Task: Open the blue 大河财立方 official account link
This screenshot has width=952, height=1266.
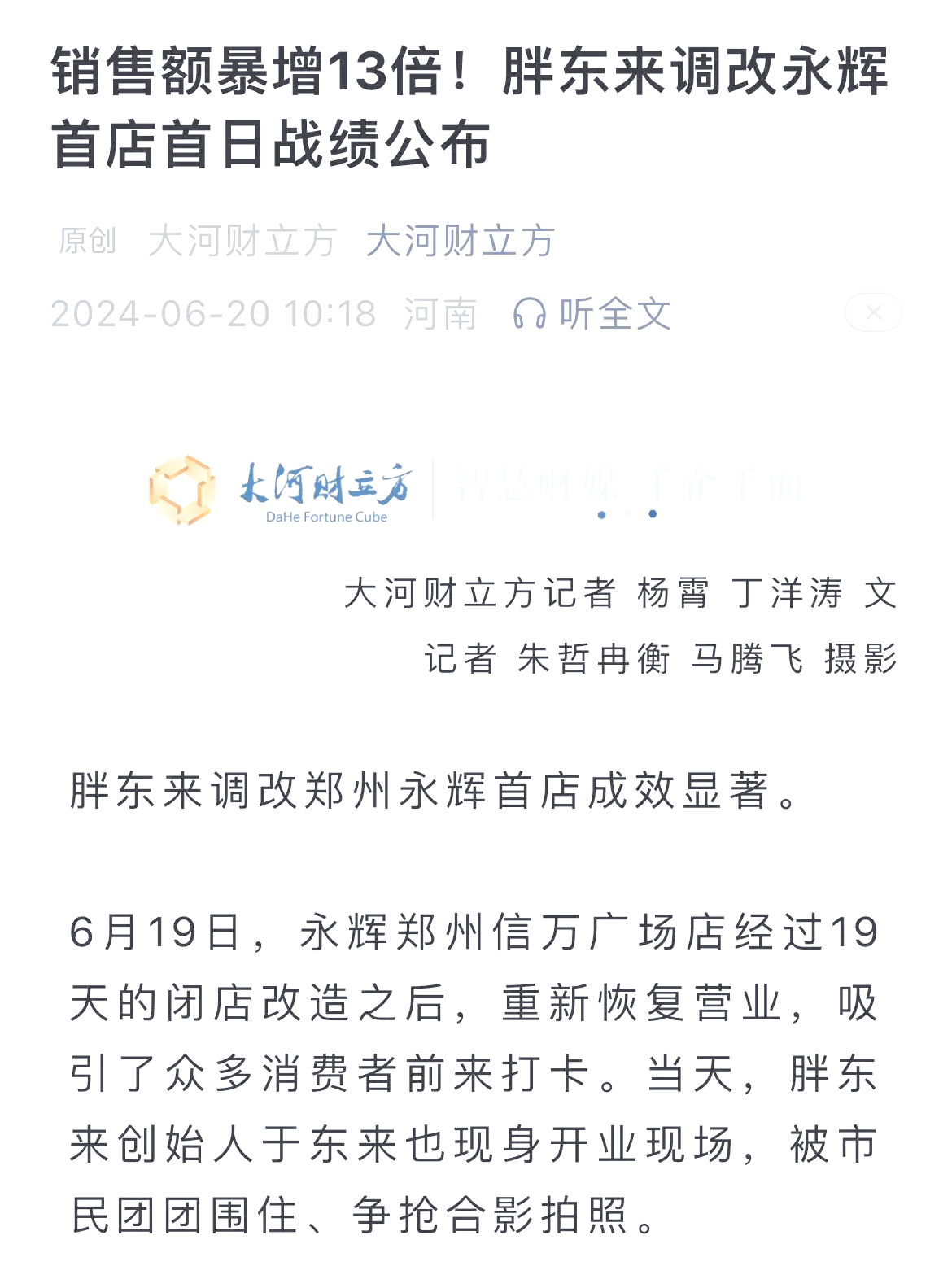Action: 461,240
